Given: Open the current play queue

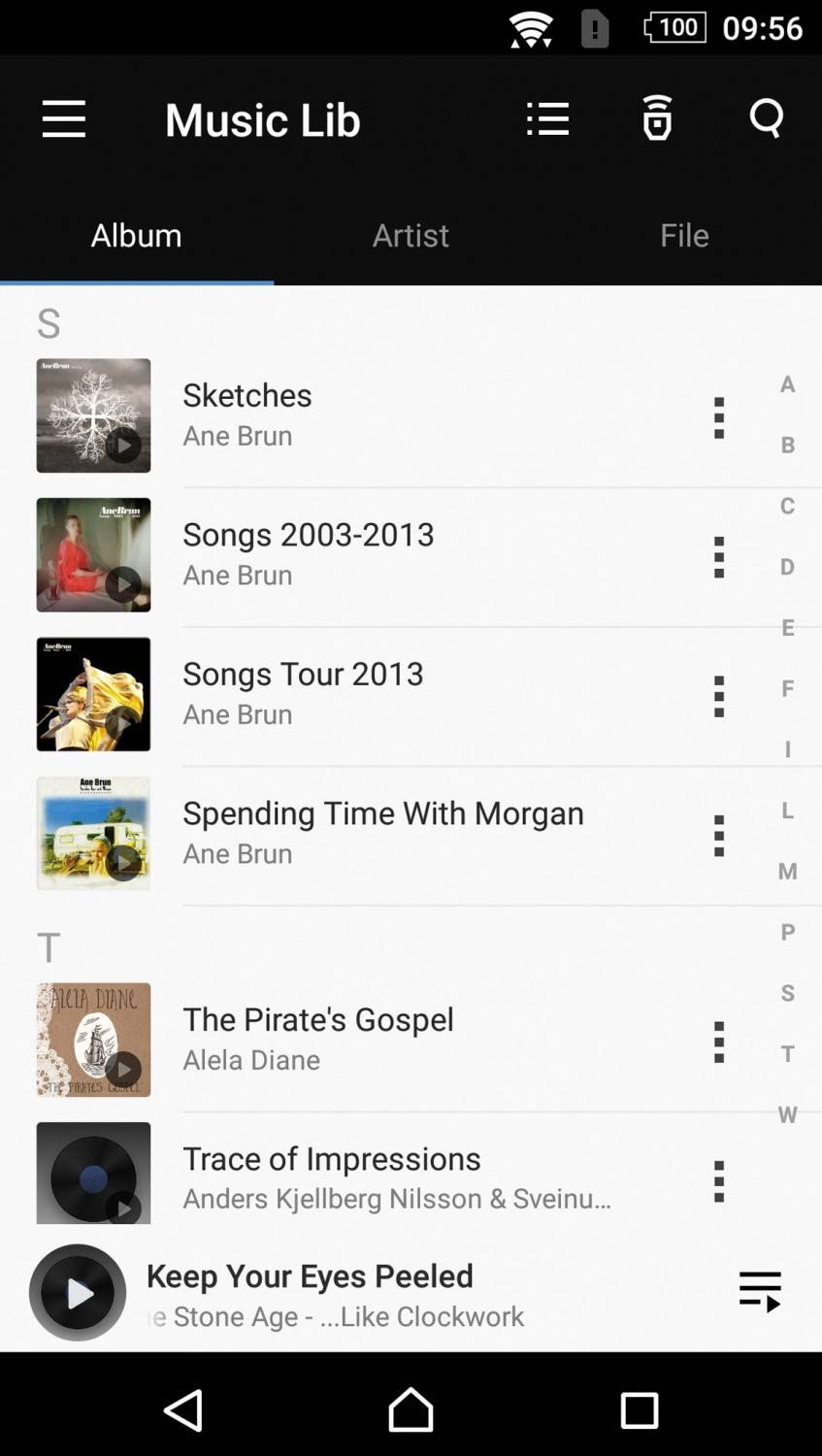Looking at the screenshot, I should click(760, 1292).
